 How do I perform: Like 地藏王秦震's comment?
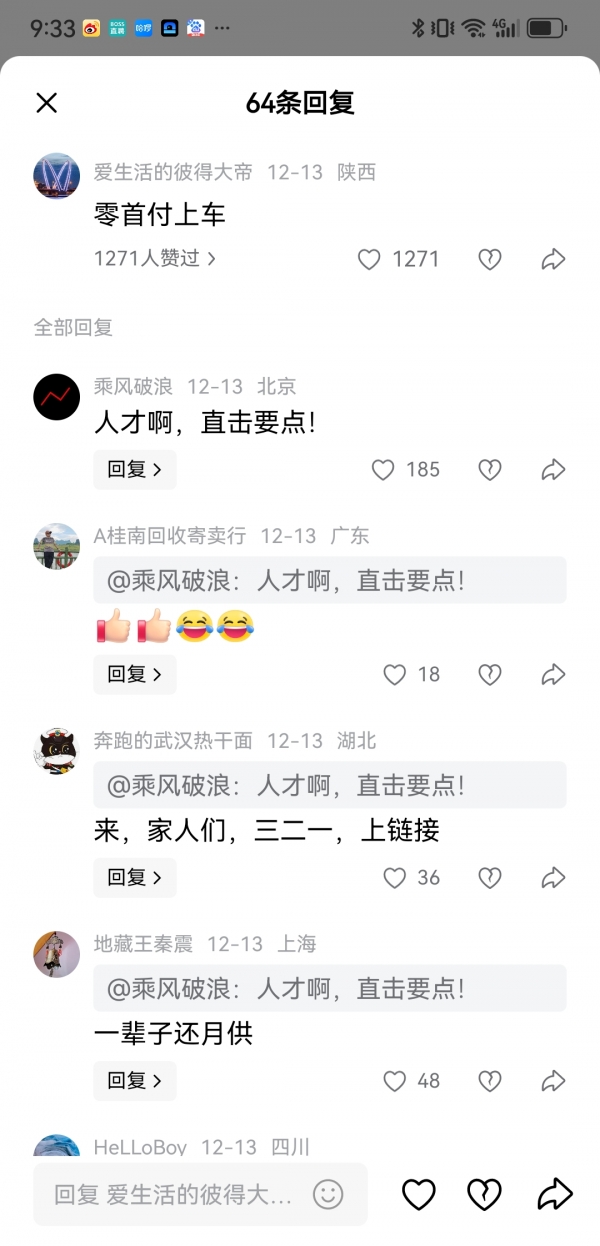(x=396, y=1080)
